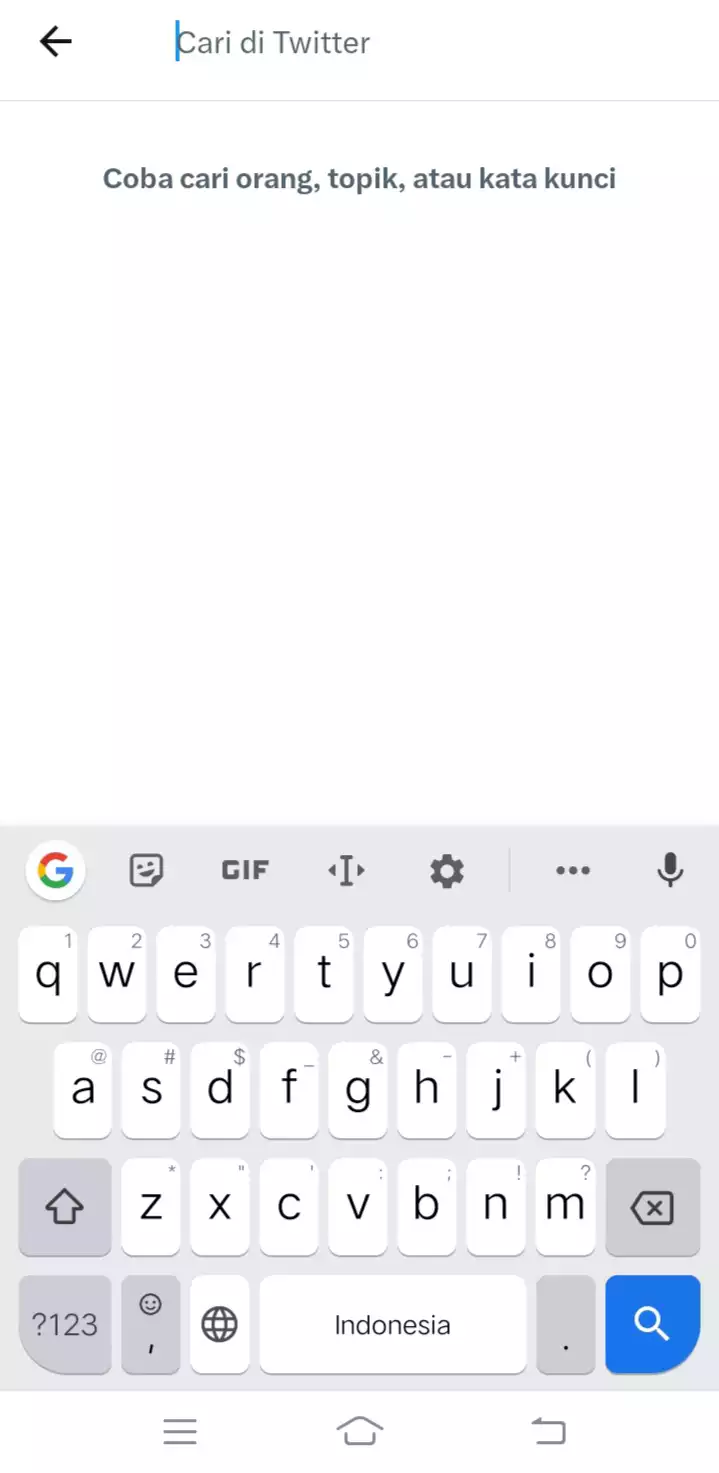
Task: Tap the Indonesia space bar
Action: [x=393, y=1324]
